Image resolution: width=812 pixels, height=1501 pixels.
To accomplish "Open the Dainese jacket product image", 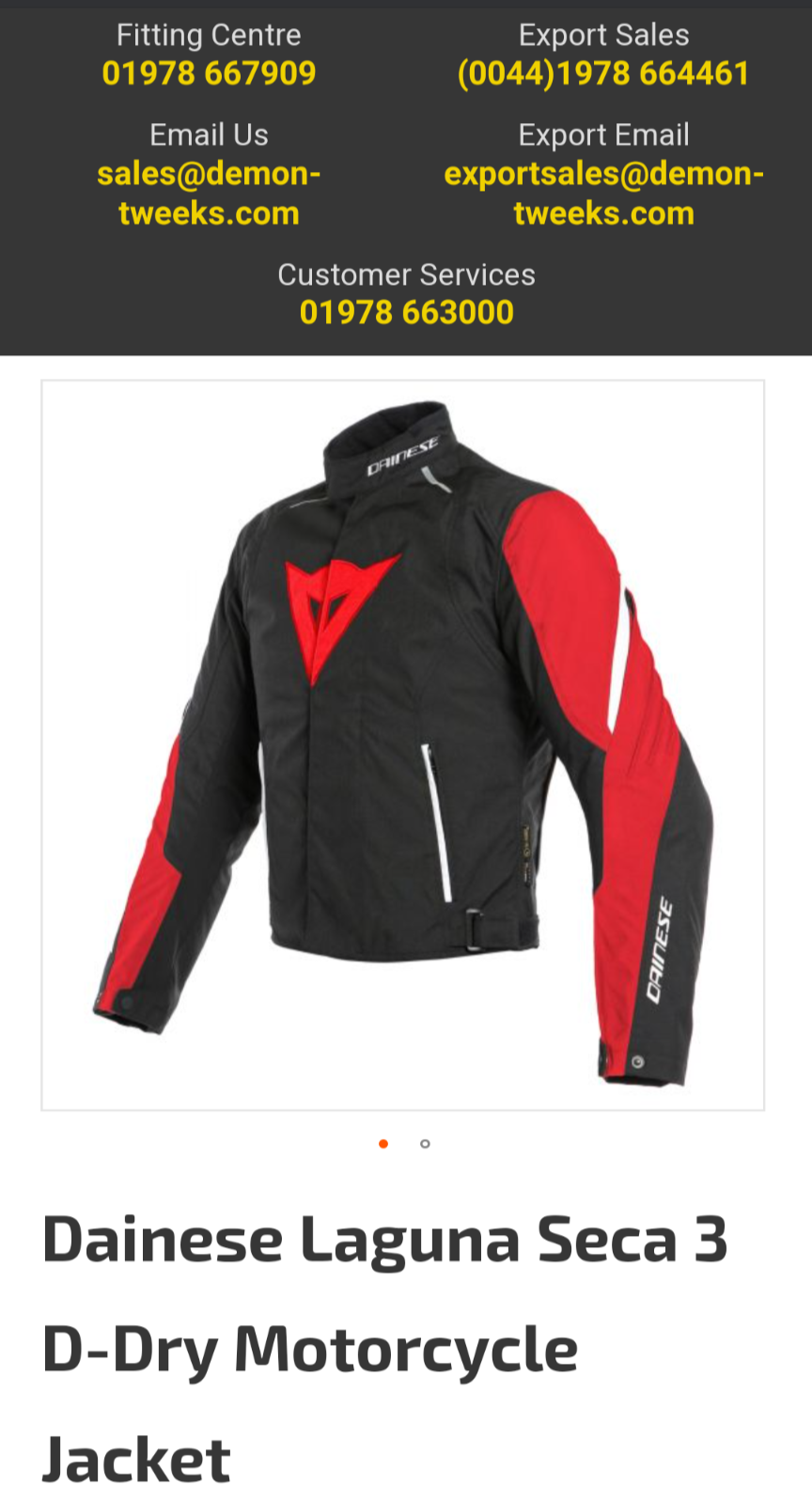I will click(402, 744).
